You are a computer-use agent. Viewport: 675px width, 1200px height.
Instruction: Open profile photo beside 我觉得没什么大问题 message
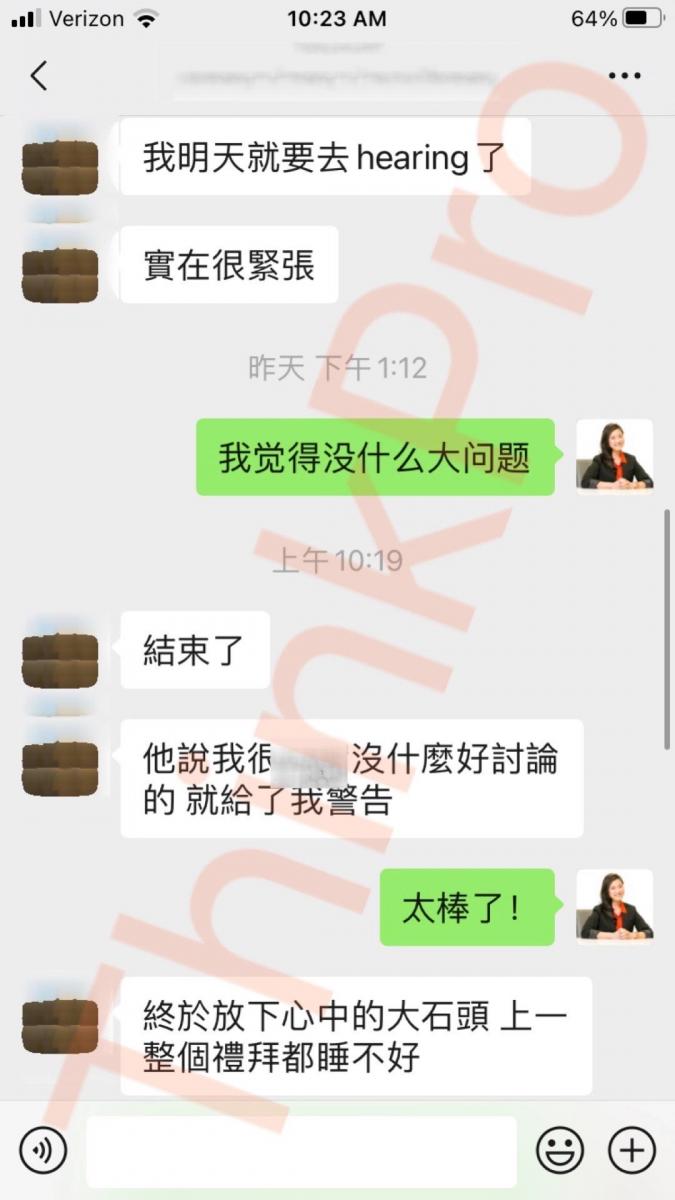[615, 457]
